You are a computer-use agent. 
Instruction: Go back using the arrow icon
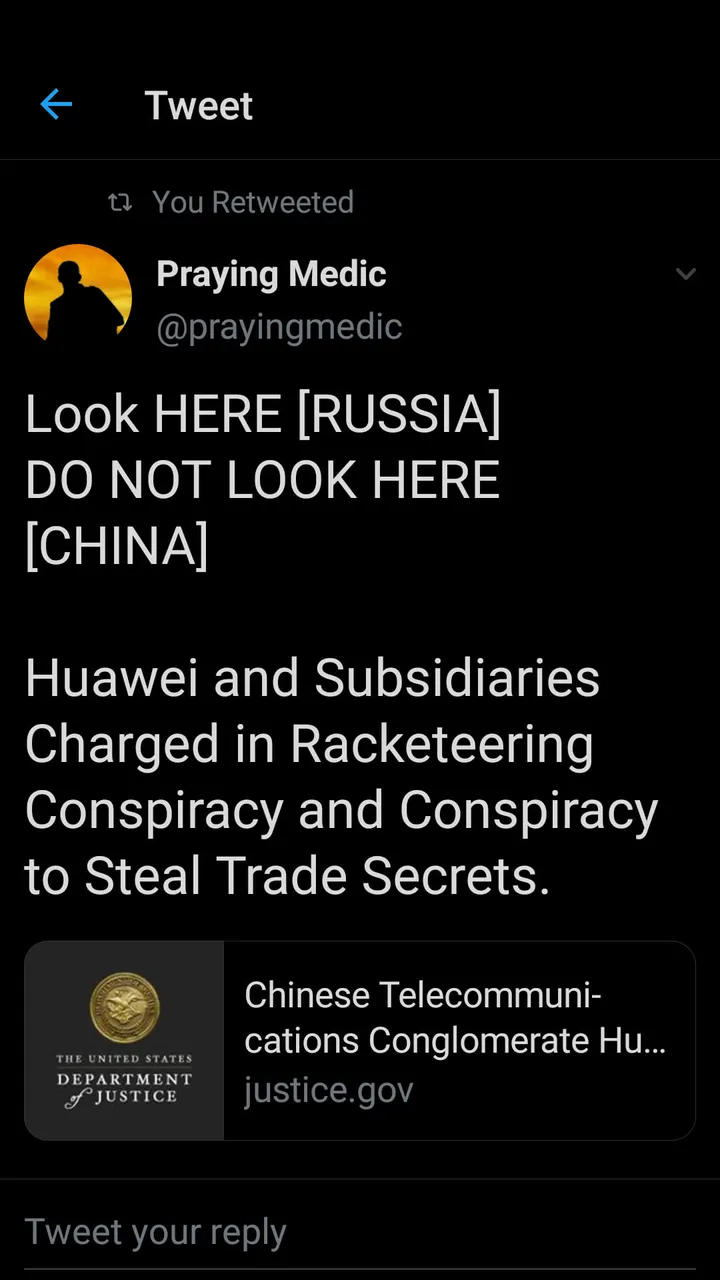pos(56,104)
